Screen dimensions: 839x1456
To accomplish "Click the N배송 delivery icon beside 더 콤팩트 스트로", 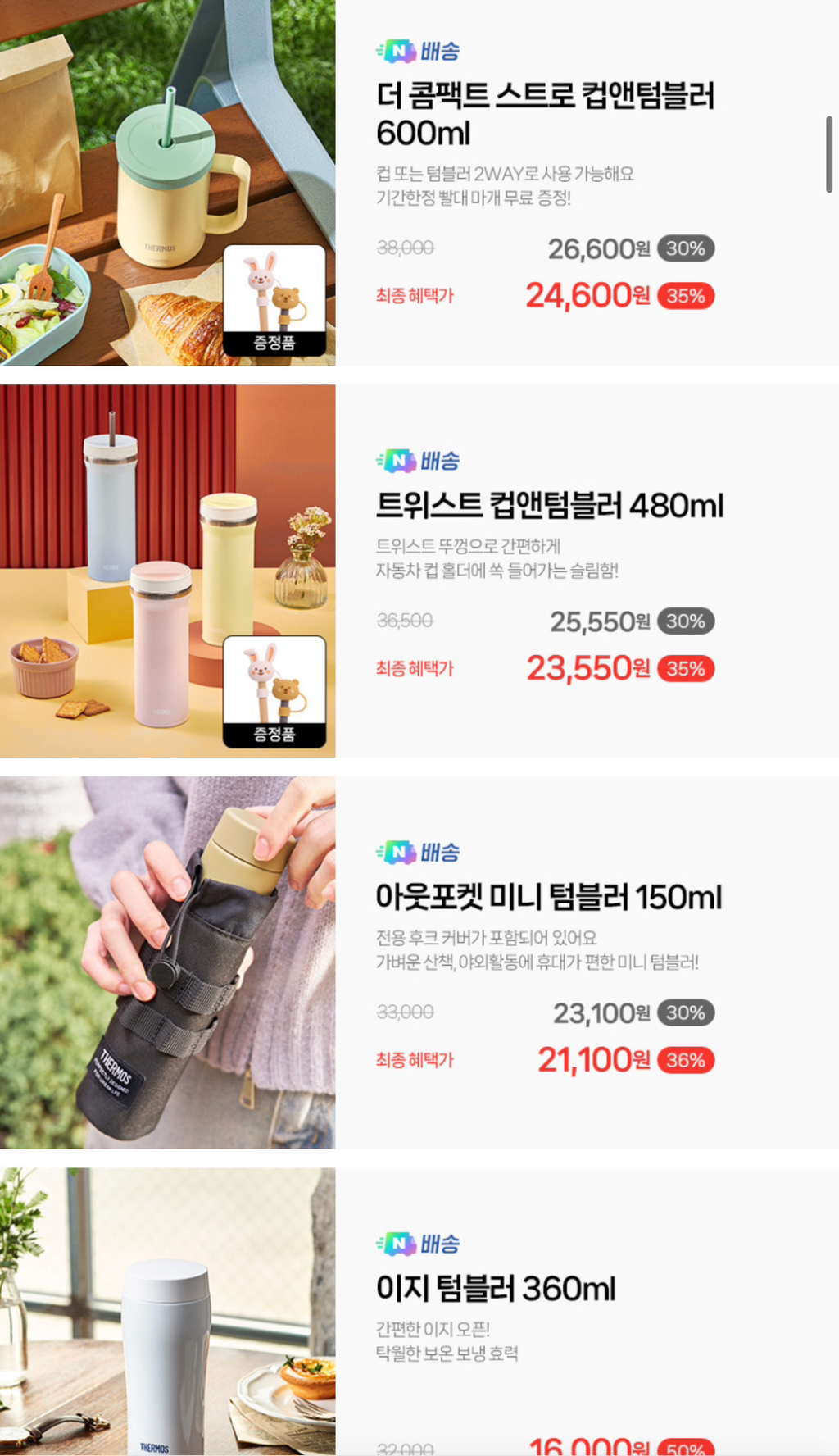I will [417, 50].
